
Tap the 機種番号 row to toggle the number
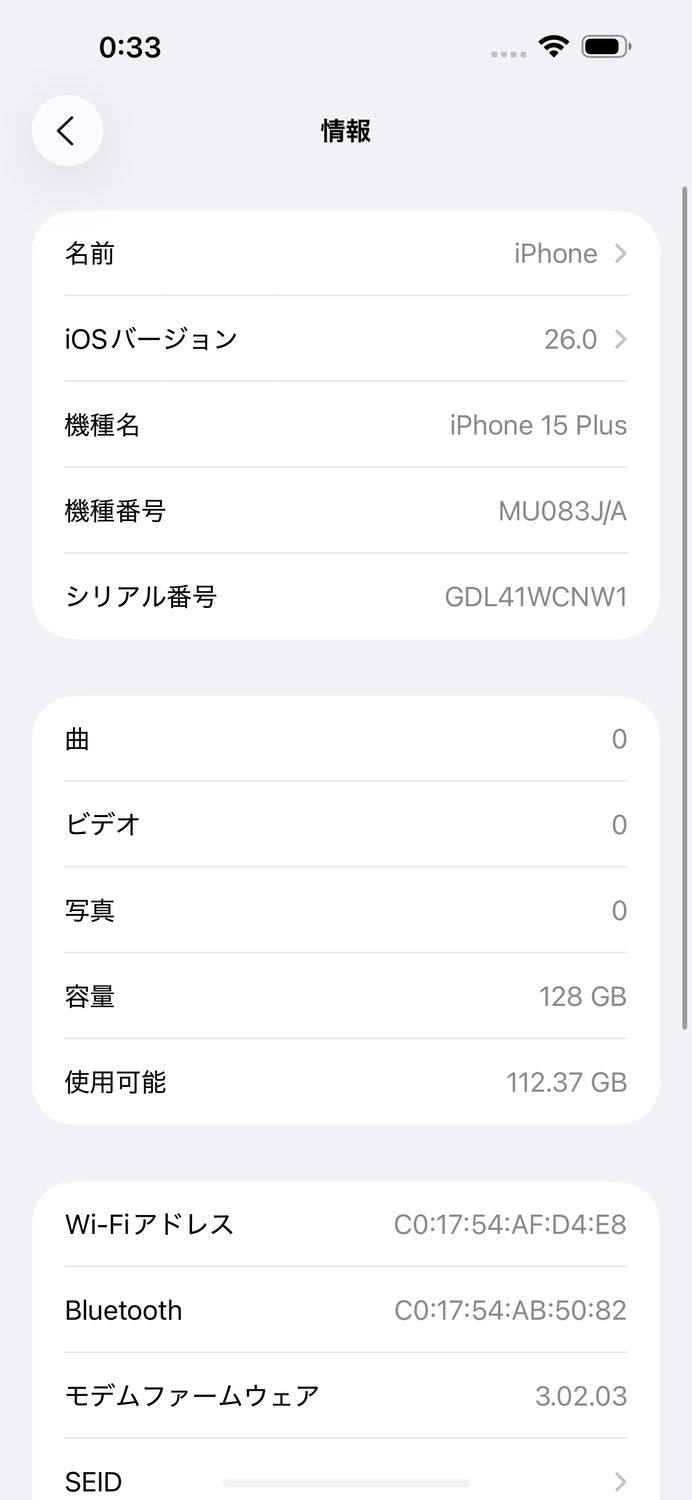click(345, 512)
